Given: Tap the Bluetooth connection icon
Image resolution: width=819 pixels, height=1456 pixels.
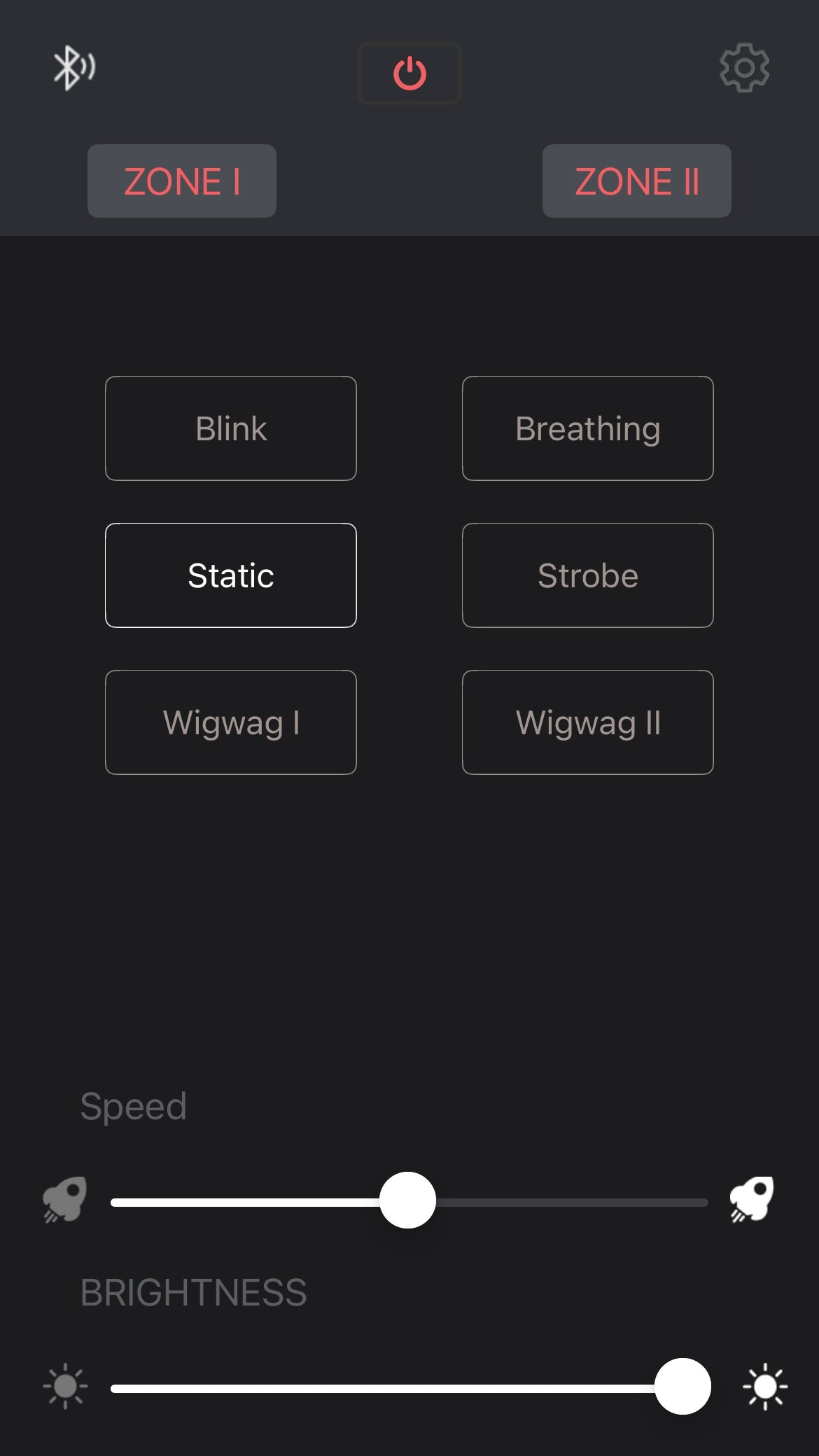Looking at the screenshot, I should 73,68.
